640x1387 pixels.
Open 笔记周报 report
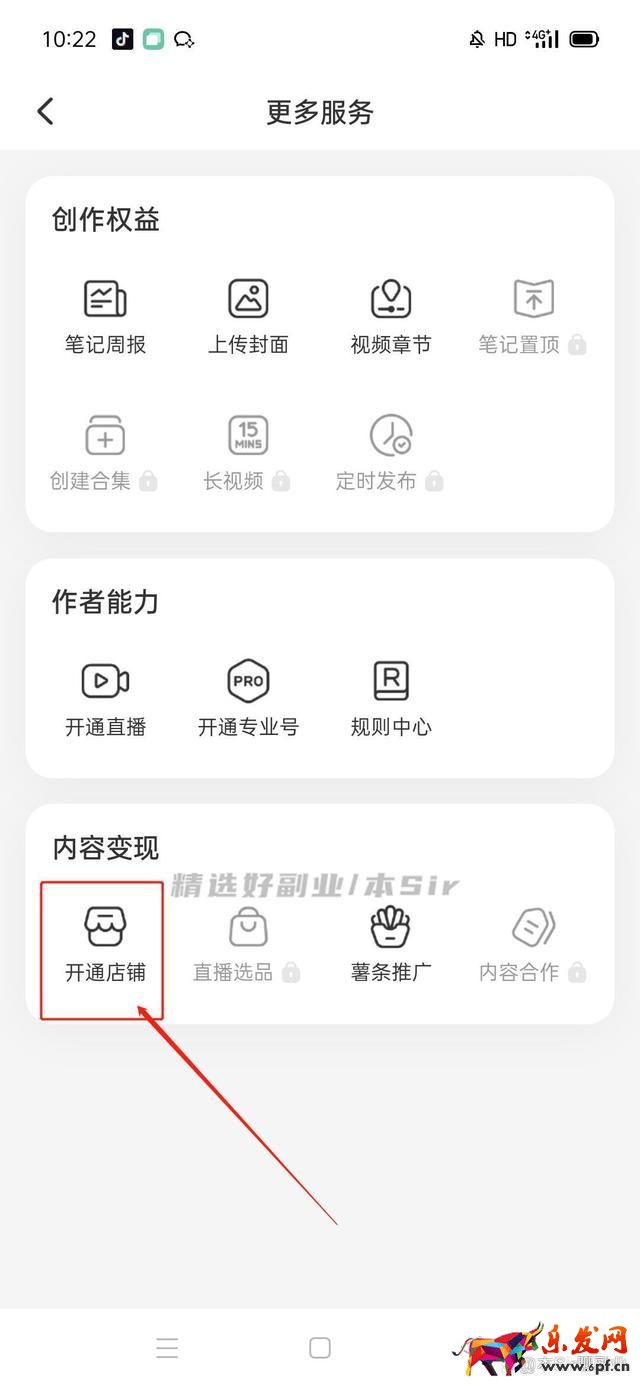point(105,317)
